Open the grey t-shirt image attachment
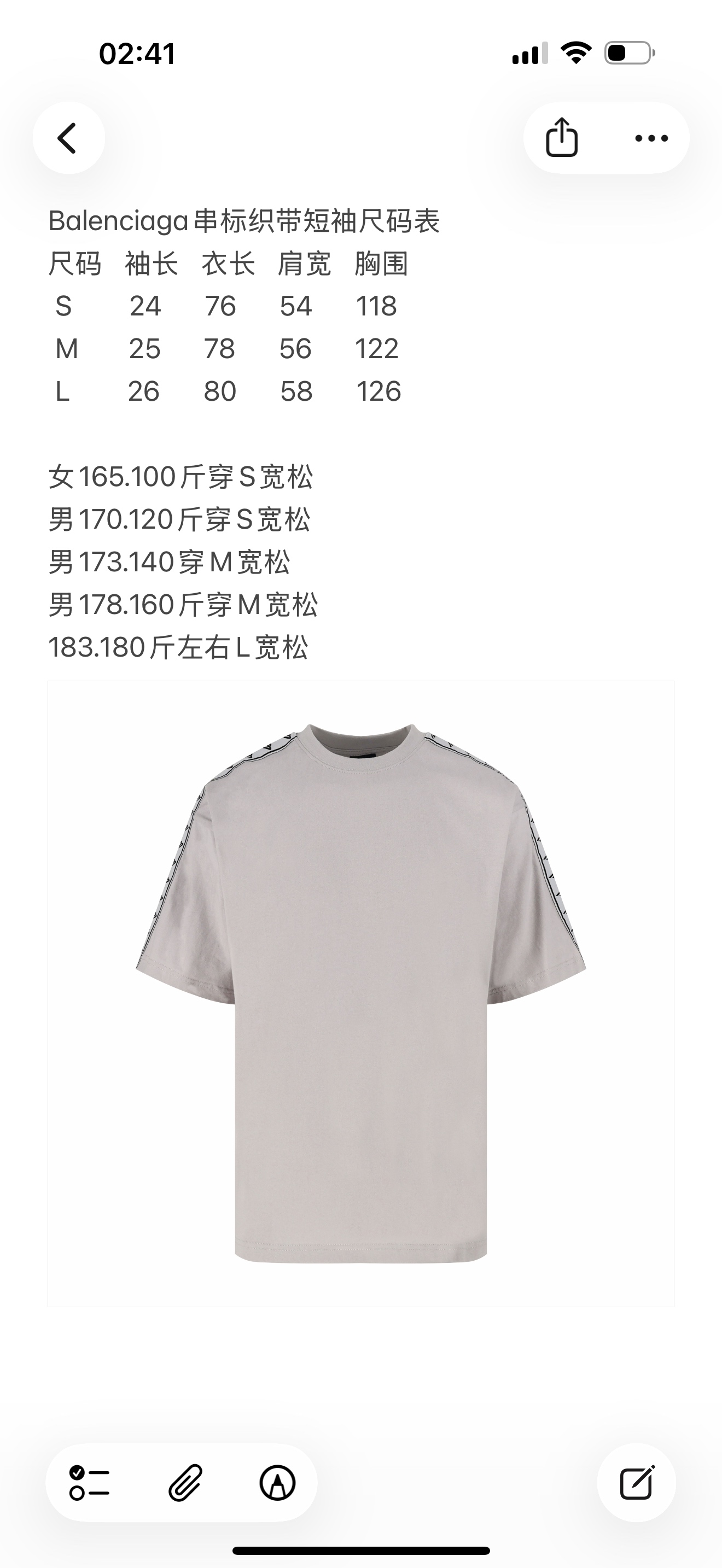Screen dimensions: 722x1568 360,992
